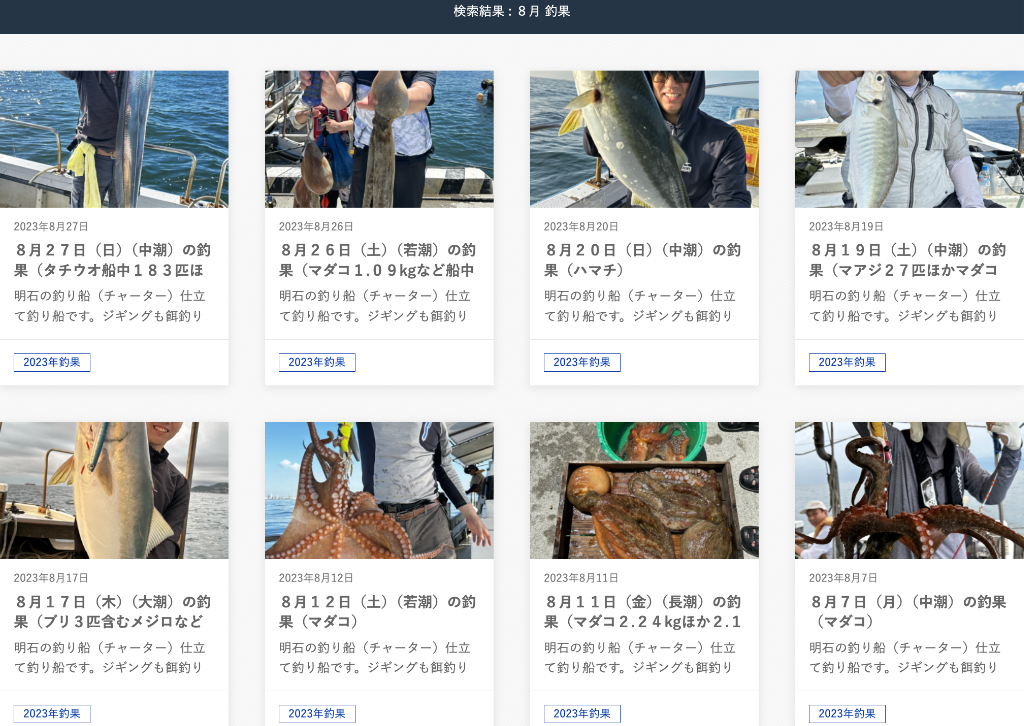This screenshot has width=1024, height=726.
Task: Select 2023年釣果 tag under 8月7日 post
Action: pyautogui.click(x=847, y=713)
